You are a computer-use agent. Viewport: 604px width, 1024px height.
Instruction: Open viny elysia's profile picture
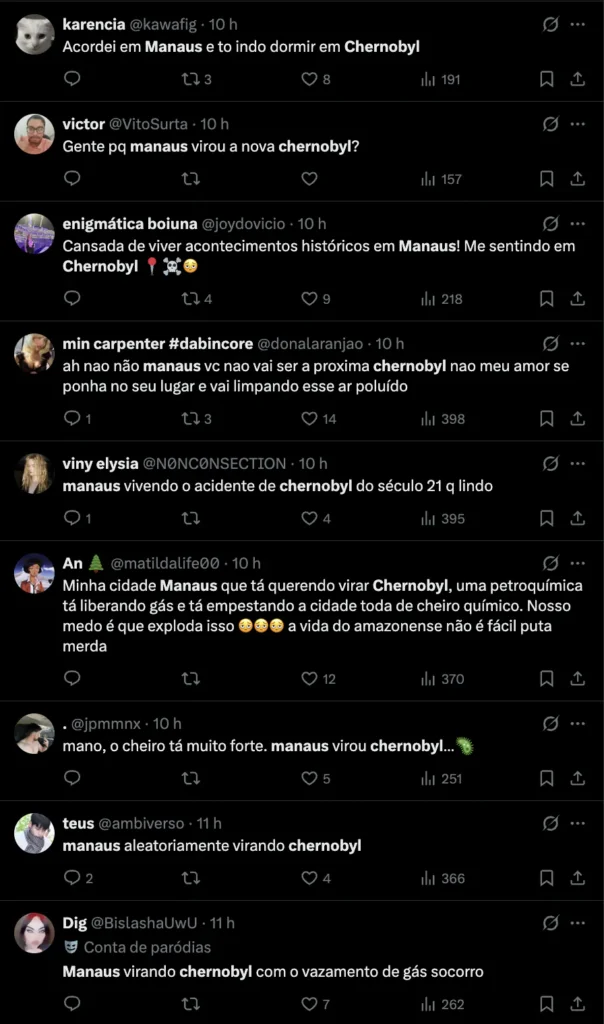click(x=34, y=473)
